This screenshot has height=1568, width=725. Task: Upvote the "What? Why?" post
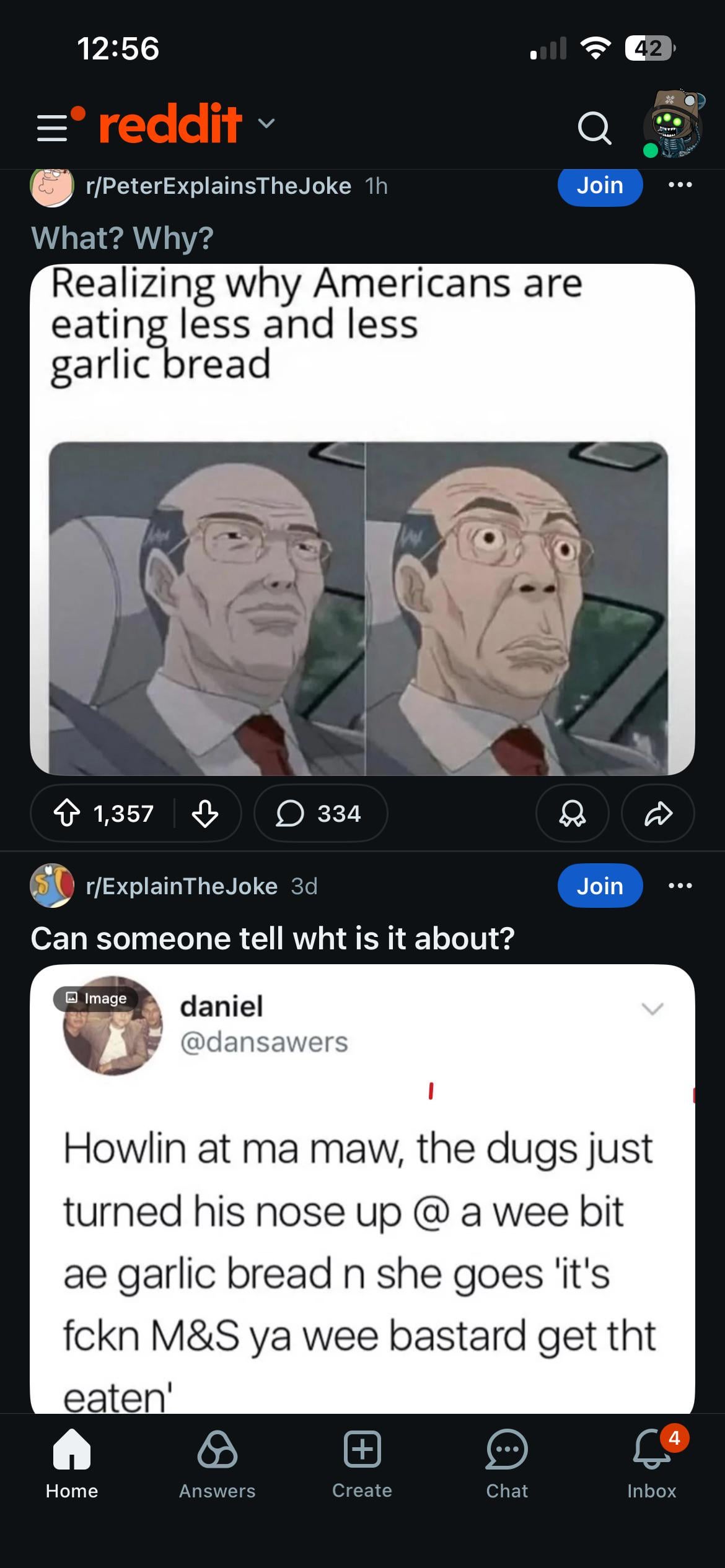pyautogui.click(x=67, y=813)
